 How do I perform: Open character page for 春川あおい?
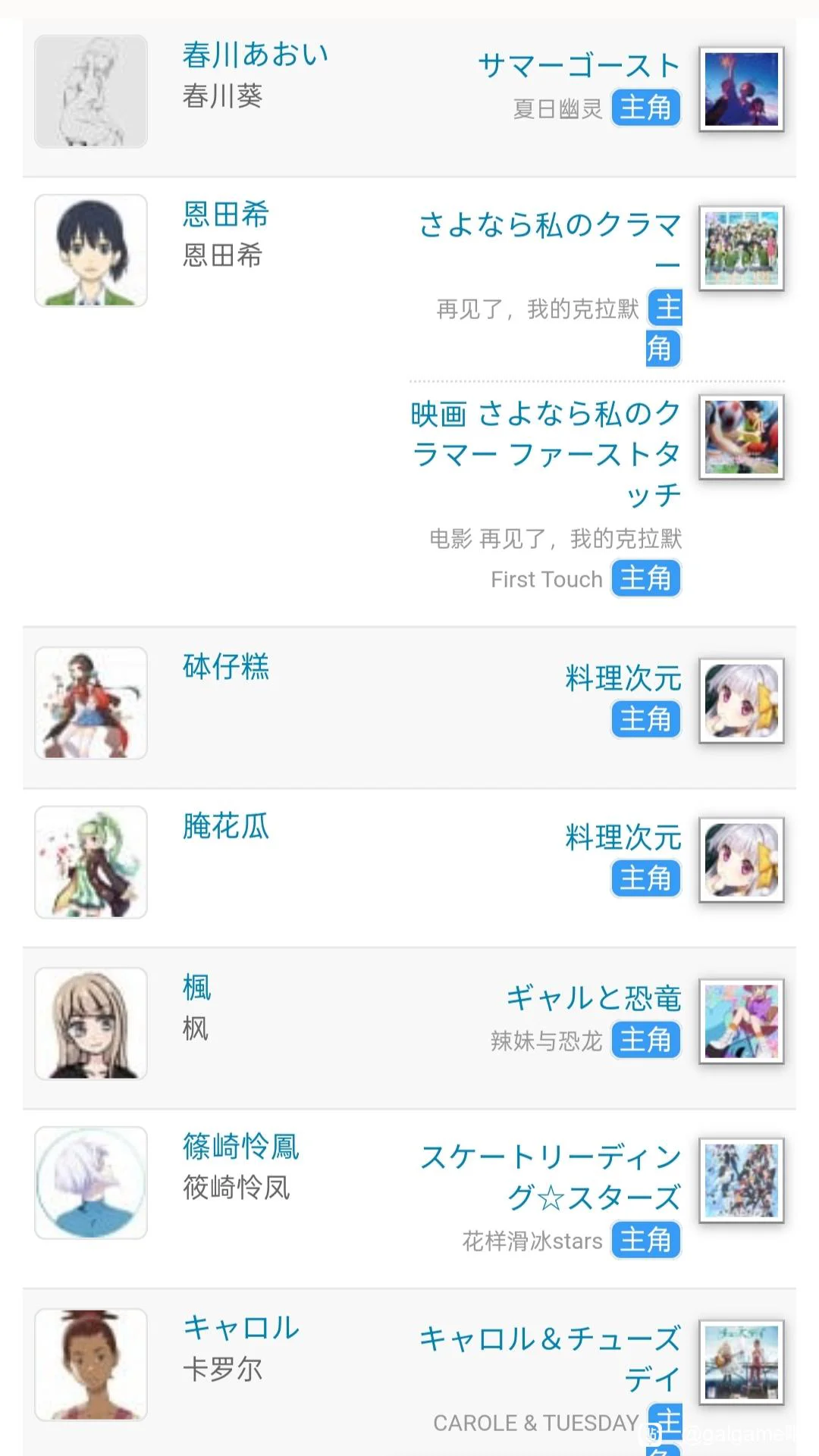coord(255,55)
